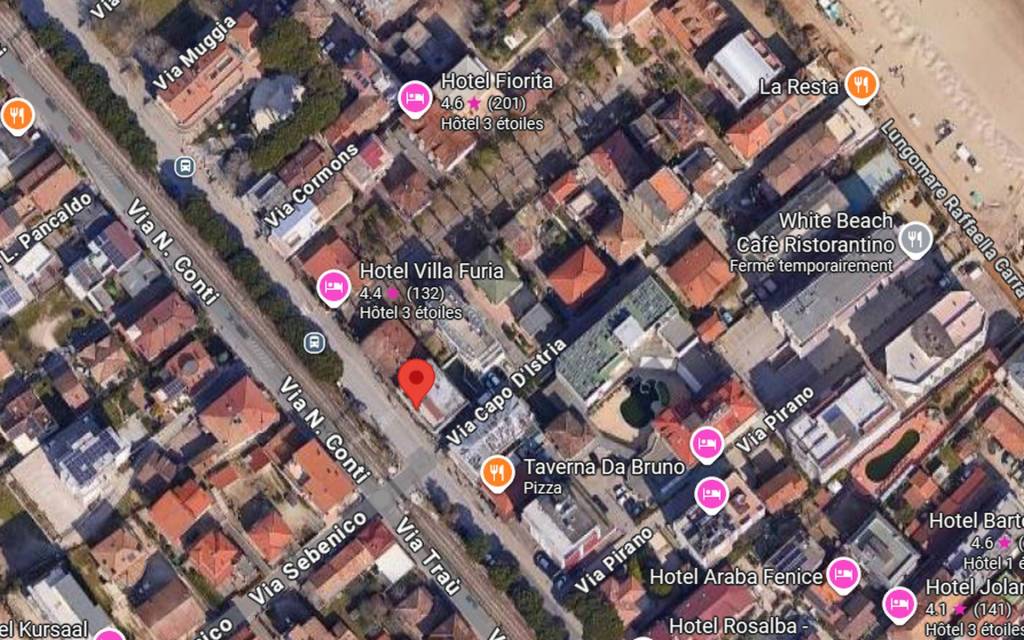Image resolution: width=1024 pixels, height=640 pixels.
Task: Tap the bus stop icon near Via Cormons
Action: tap(184, 166)
